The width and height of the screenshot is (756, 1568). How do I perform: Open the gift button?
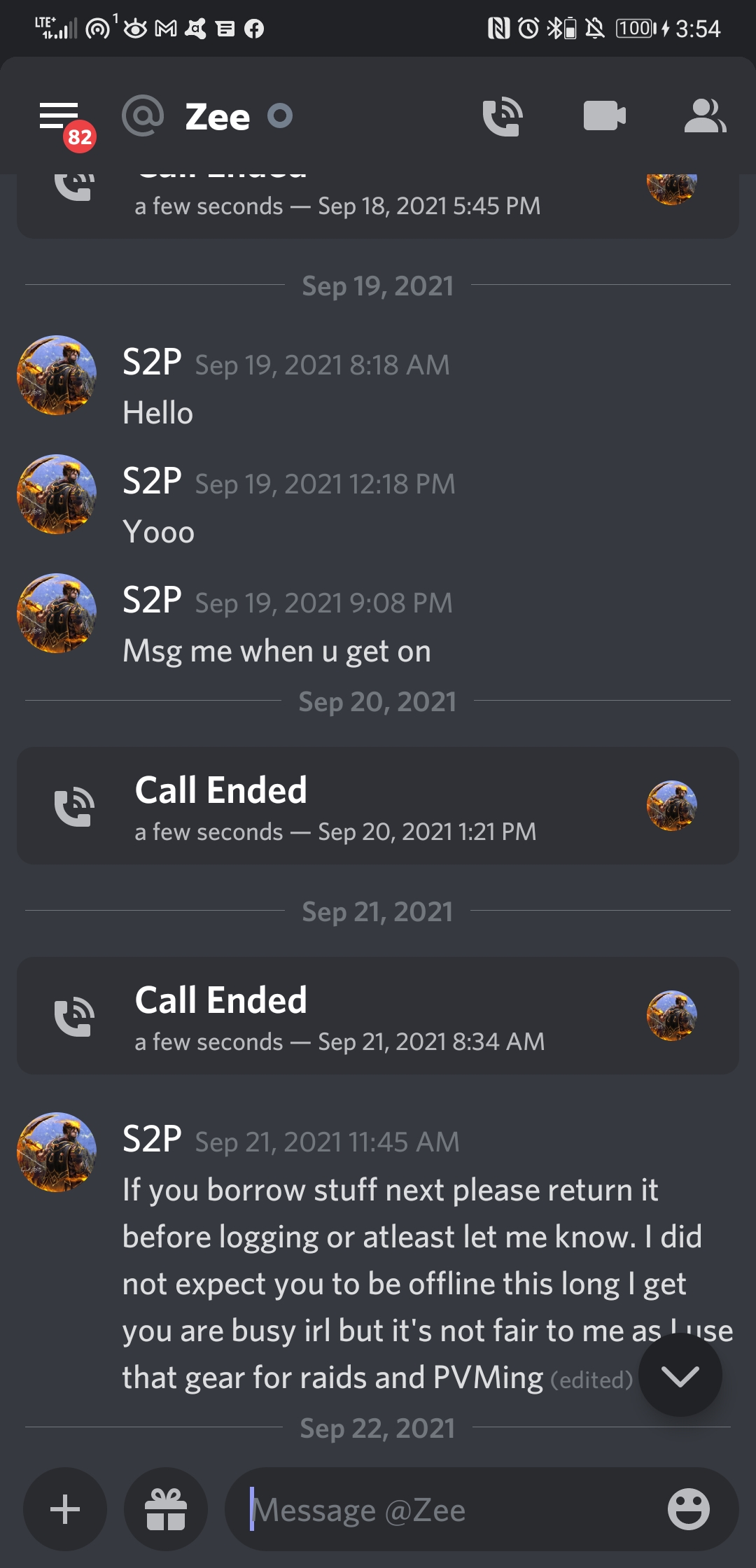pyautogui.click(x=166, y=1508)
